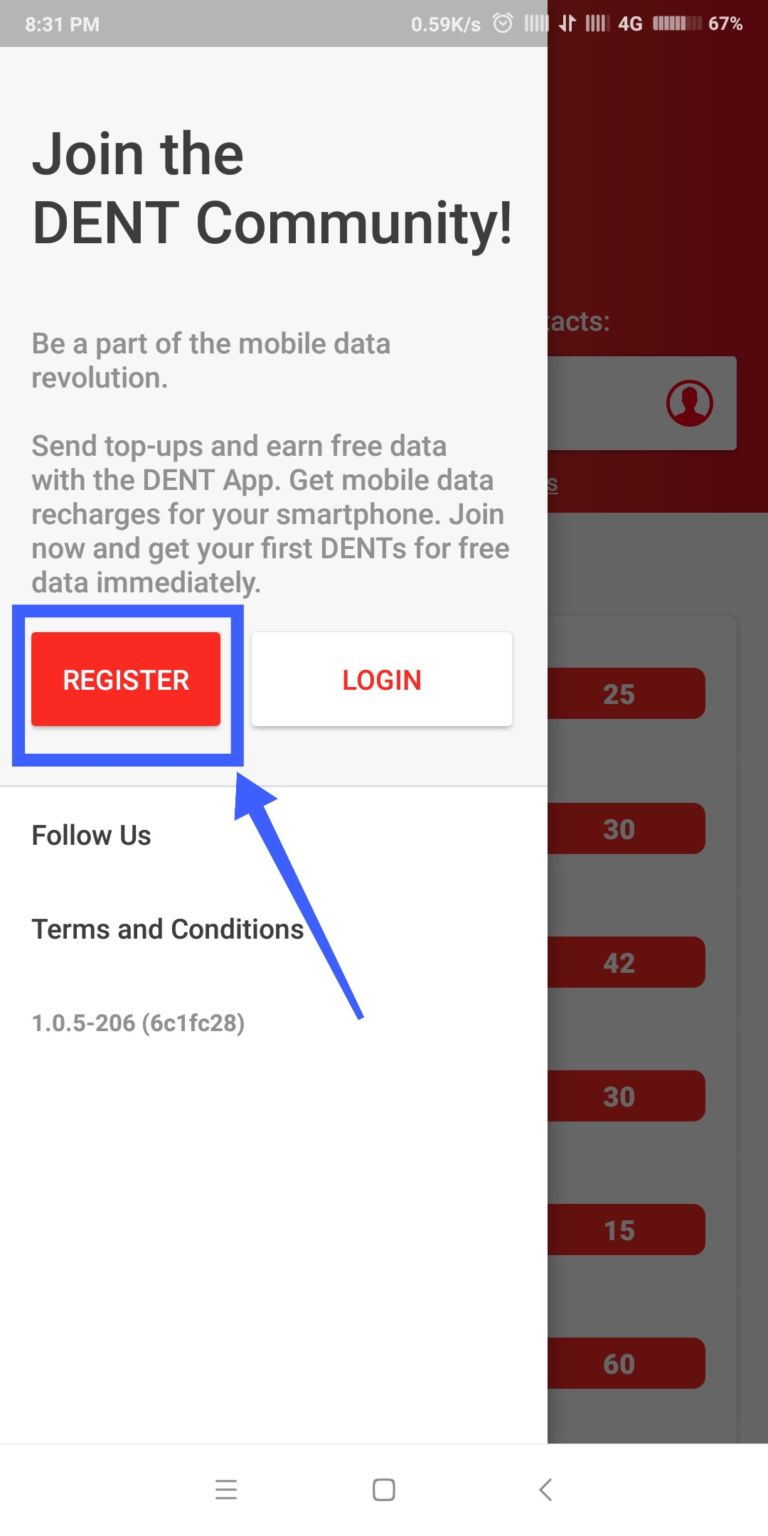Viewport: 768px width, 1536px height.
Task: Tap the red REGISTER button
Action: tap(126, 679)
